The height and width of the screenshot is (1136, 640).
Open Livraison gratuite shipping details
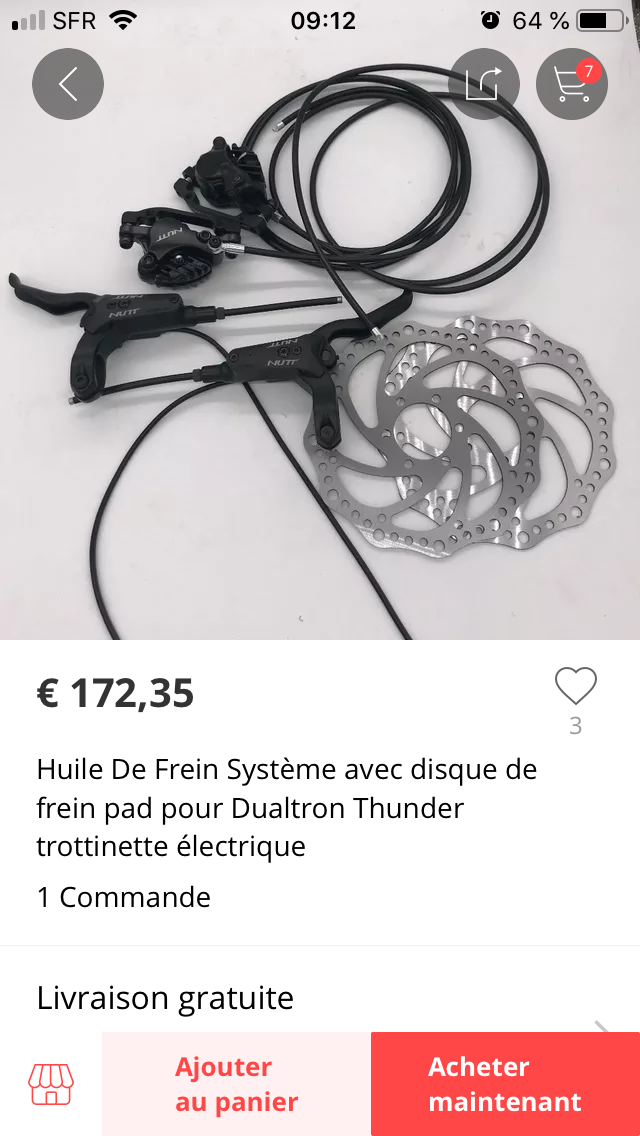coord(320,998)
